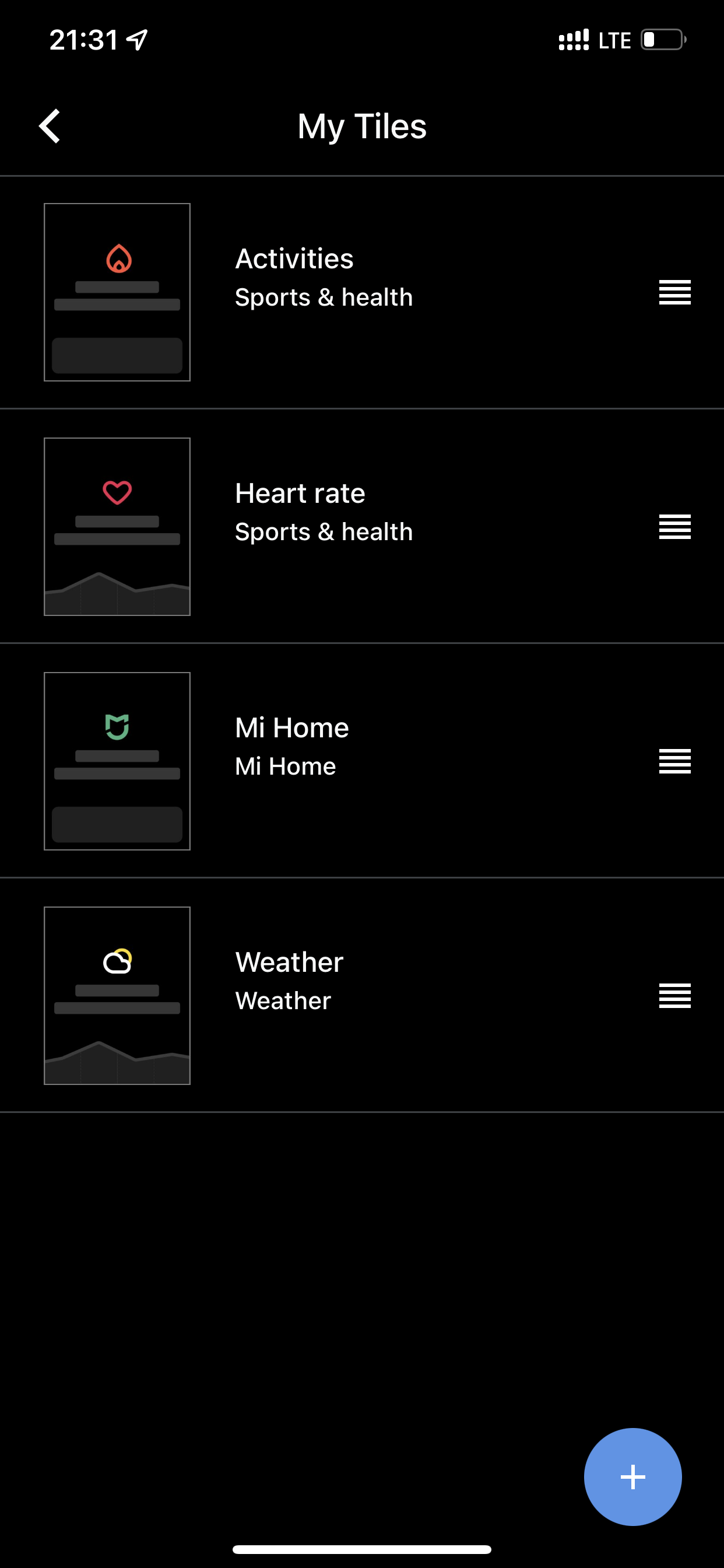
Task: Tap the reorder handle for Activities
Action: (674, 292)
